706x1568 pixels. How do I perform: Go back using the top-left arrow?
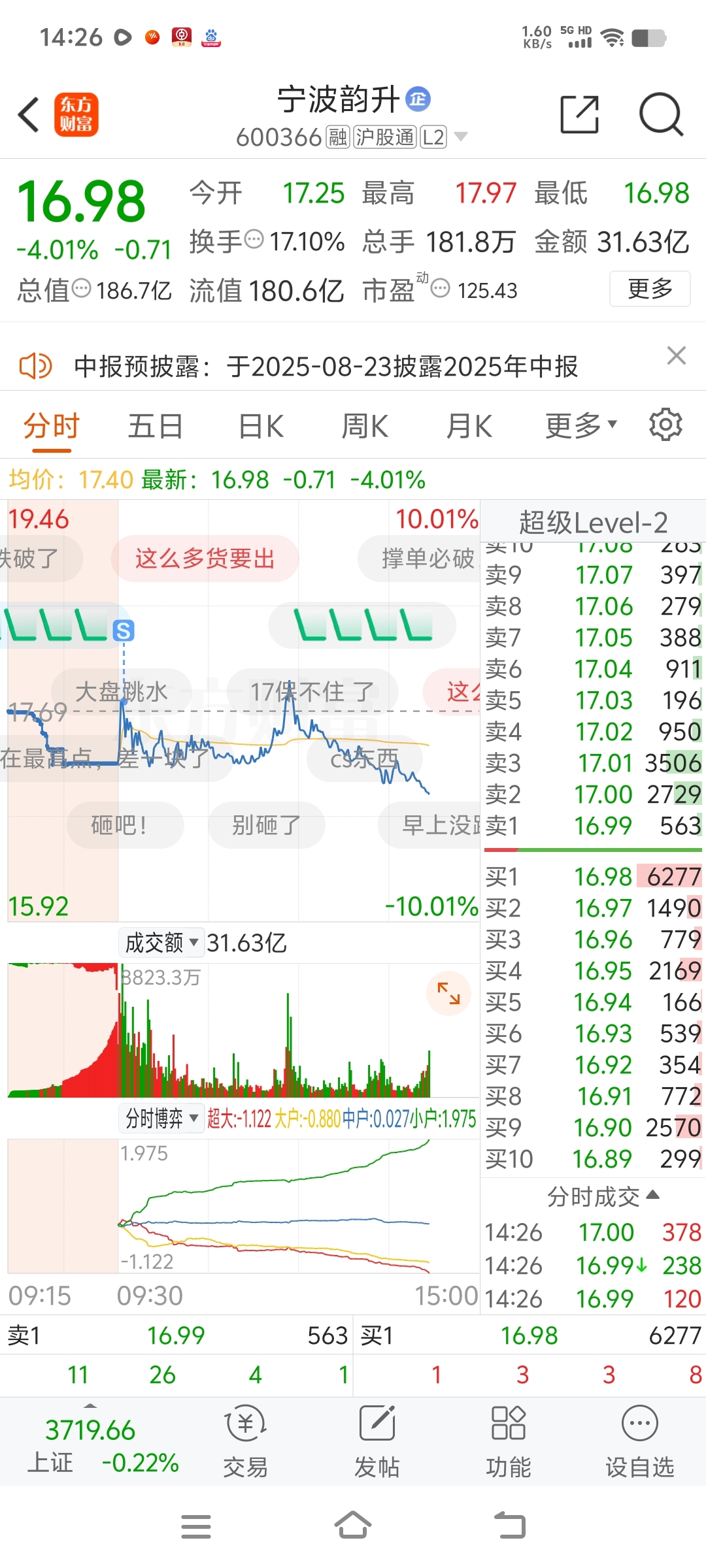point(29,115)
